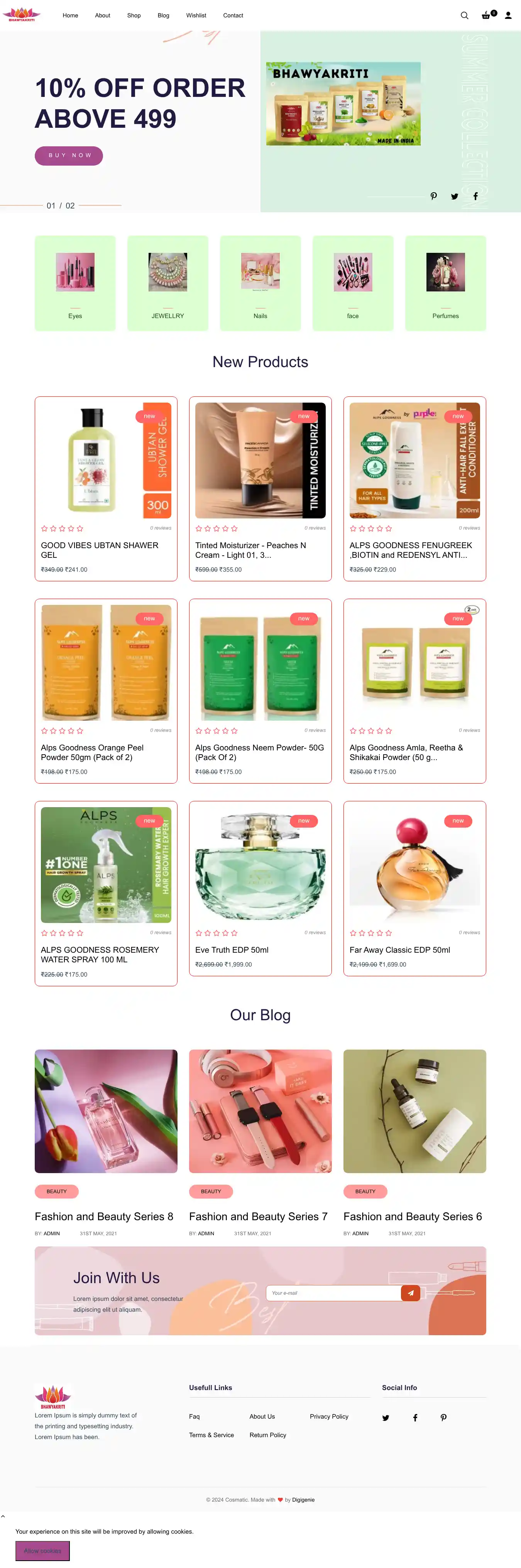Open the JEWELLRY category tile
This screenshot has width=521, height=1568.
point(167,283)
